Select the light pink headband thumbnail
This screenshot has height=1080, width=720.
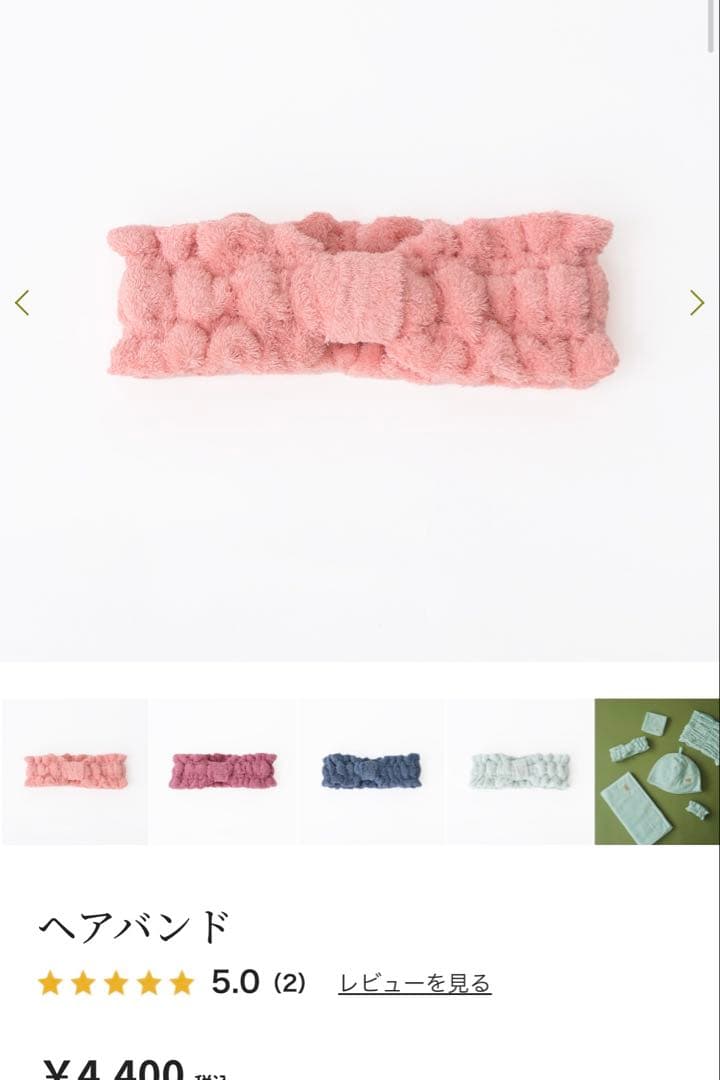[75, 771]
